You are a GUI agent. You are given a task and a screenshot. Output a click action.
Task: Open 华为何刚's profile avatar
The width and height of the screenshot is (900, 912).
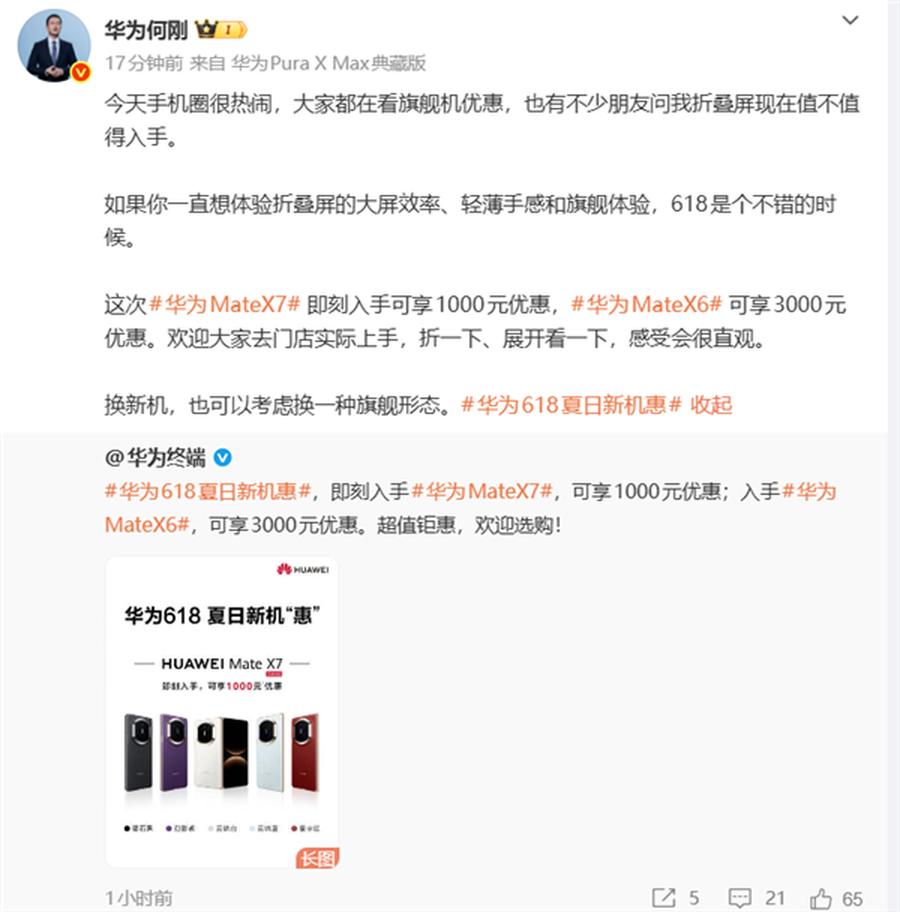point(54,45)
